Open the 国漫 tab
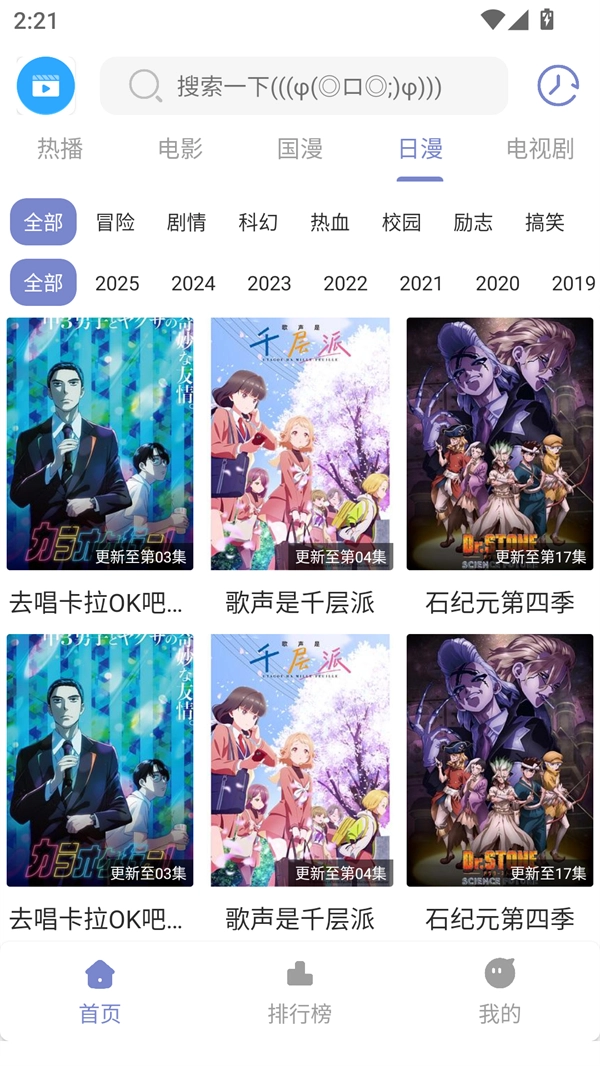Screen dimensions: 600x1066 pyautogui.click(x=300, y=149)
